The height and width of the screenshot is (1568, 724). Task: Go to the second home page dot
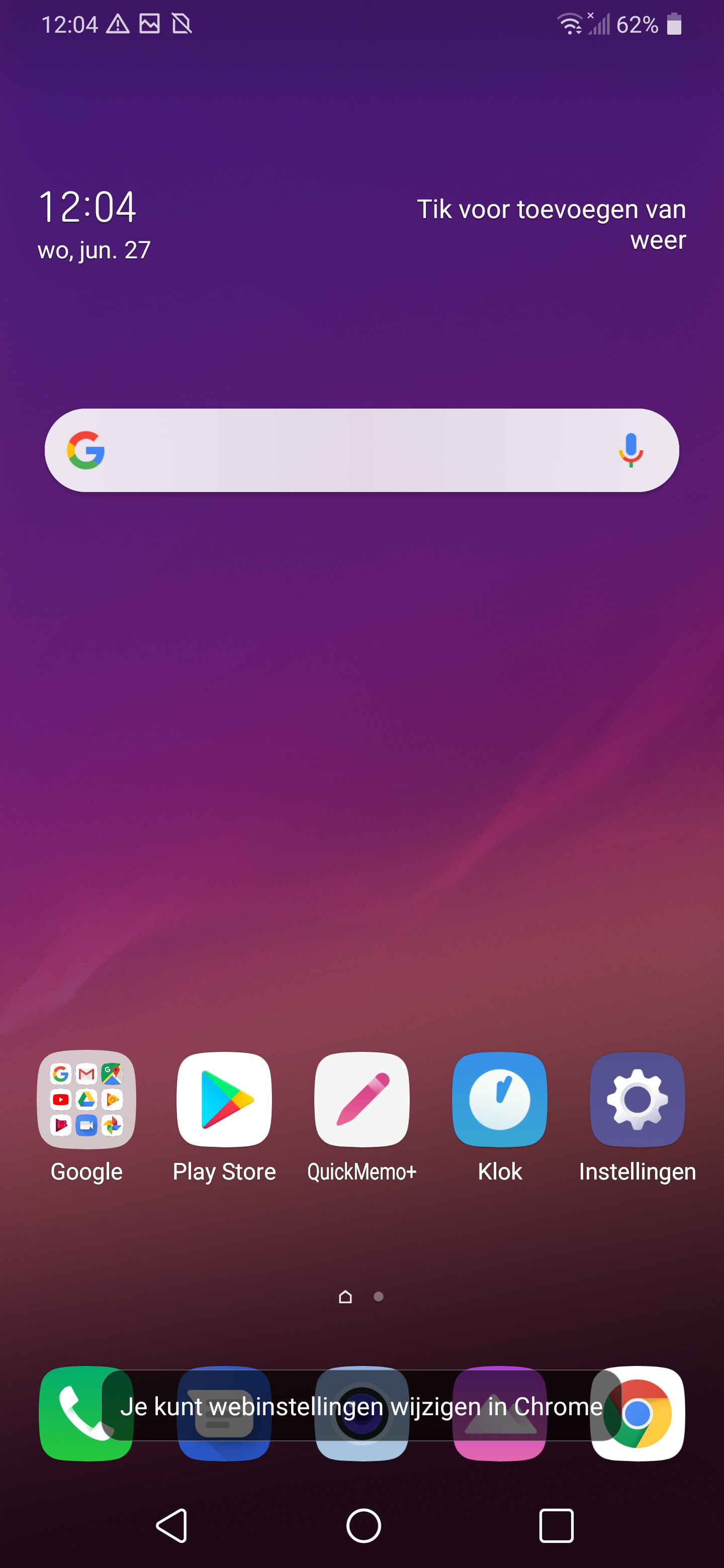click(x=378, y=1297)
